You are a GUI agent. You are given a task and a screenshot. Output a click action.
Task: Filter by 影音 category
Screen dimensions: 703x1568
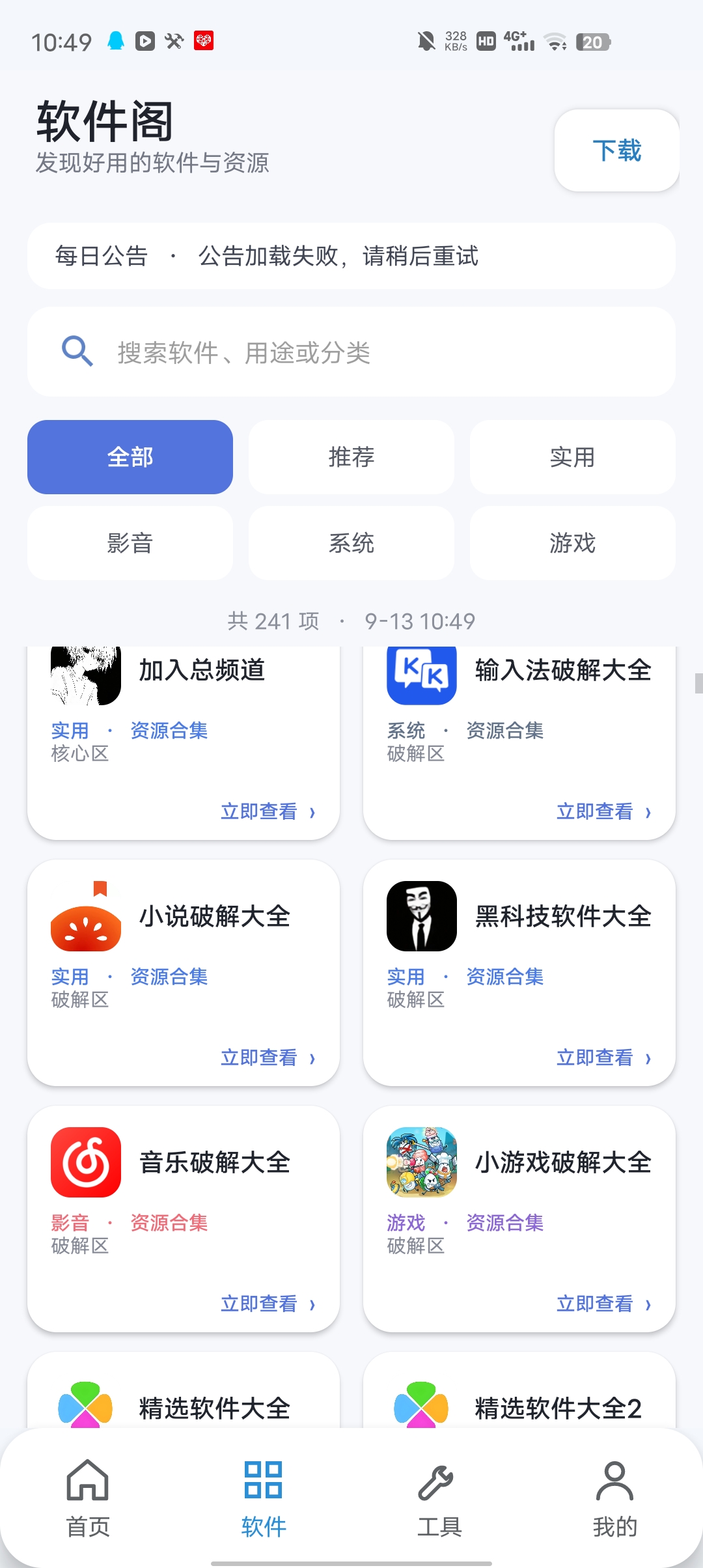tap(130, 543)
